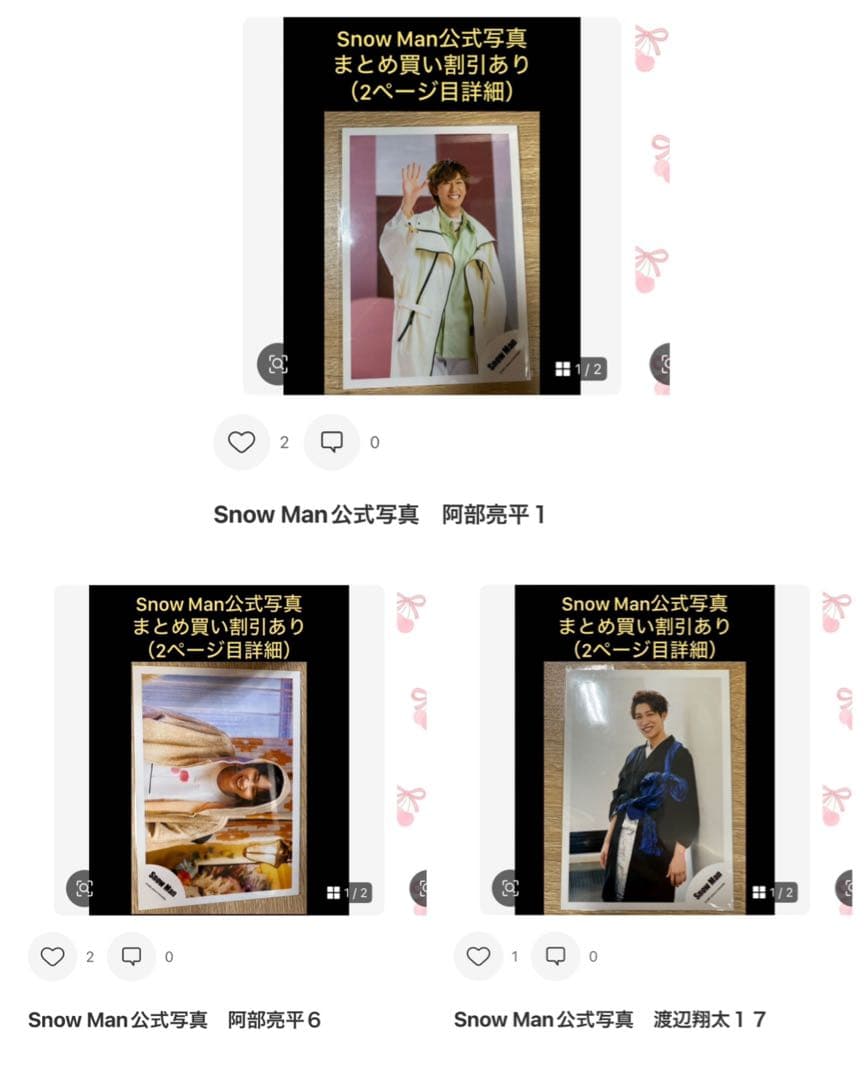Open comments on the 渡辺翔太１７ listing

(x=556, y=957)
